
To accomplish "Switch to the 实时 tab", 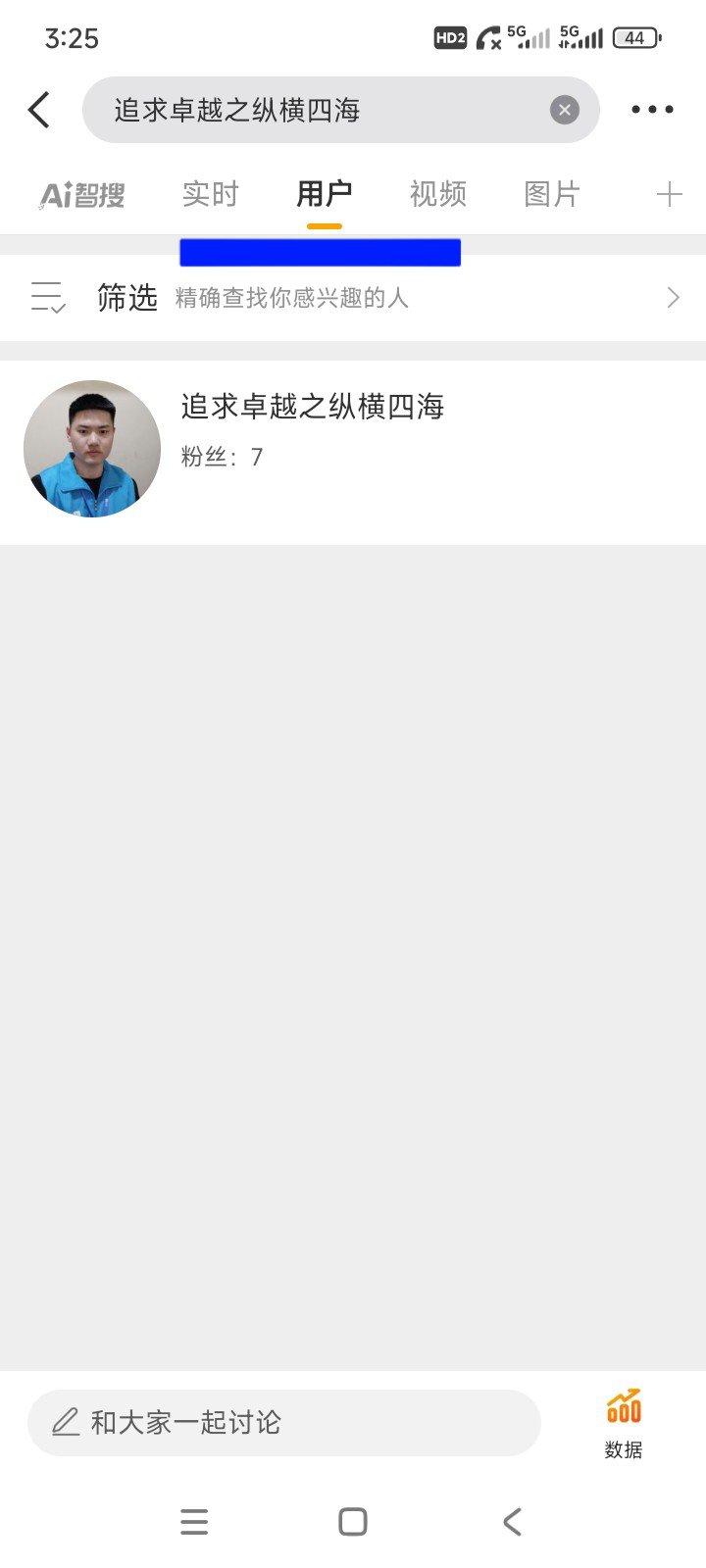I will pos(210,195).
